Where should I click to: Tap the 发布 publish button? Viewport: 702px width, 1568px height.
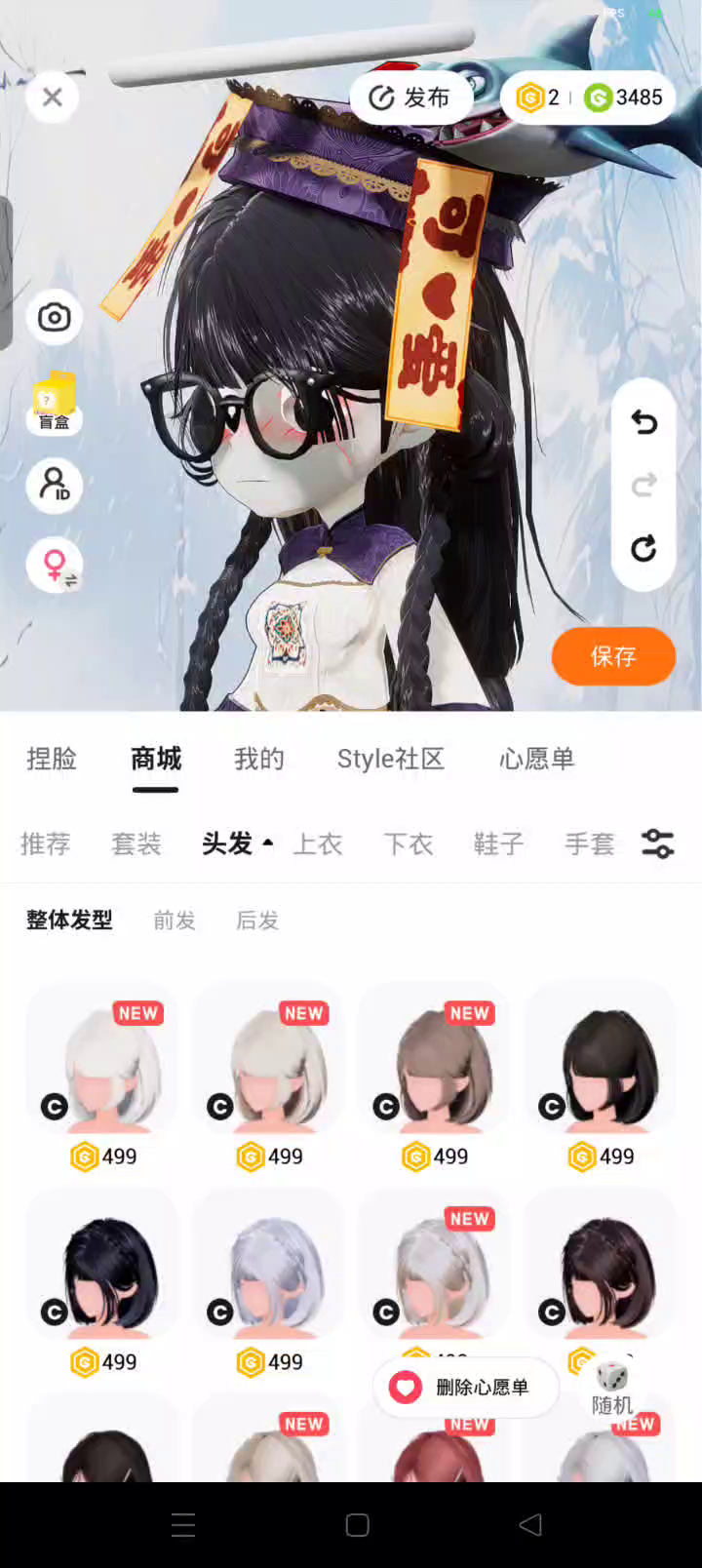coord(410,98)
